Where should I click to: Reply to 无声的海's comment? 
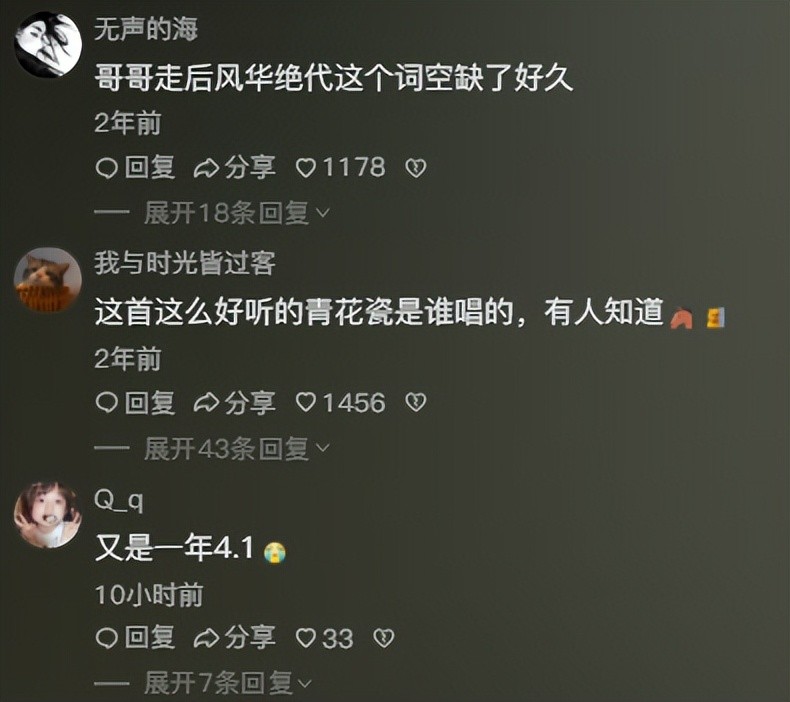click(x=135, y=168)
